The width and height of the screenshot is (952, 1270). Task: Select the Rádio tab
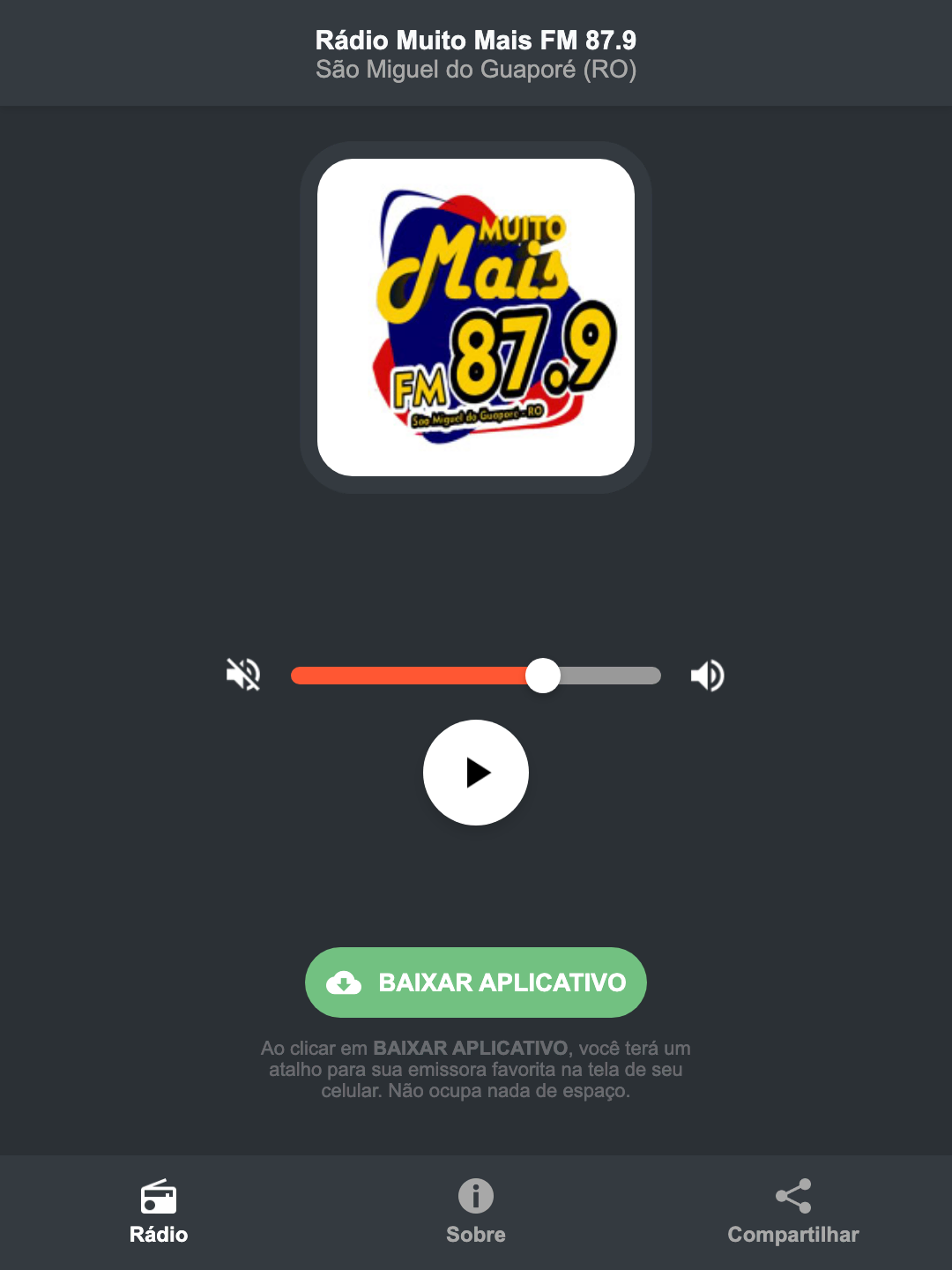click(x=158, y=1213)
